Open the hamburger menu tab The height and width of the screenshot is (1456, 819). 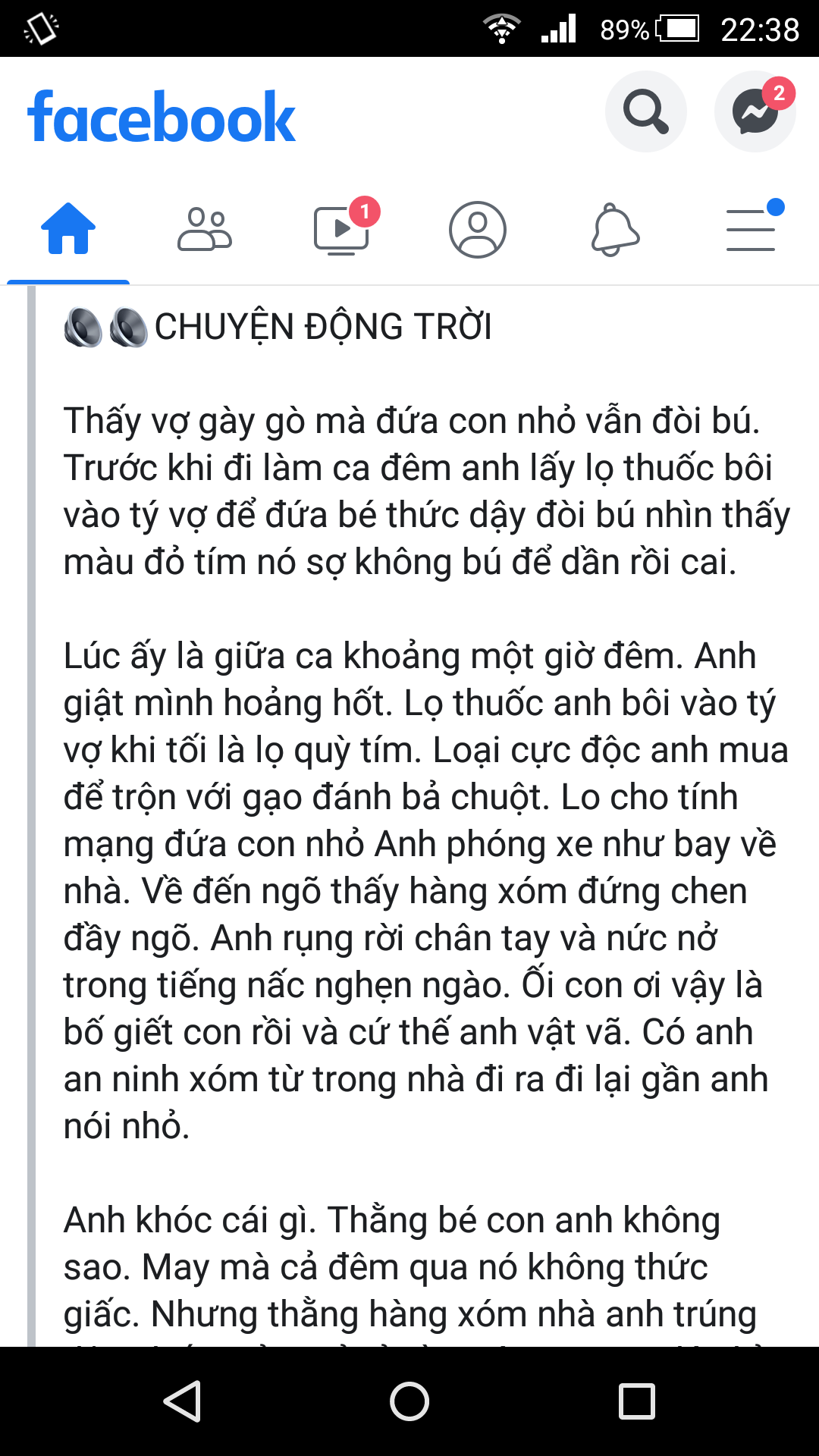[751, 229]
